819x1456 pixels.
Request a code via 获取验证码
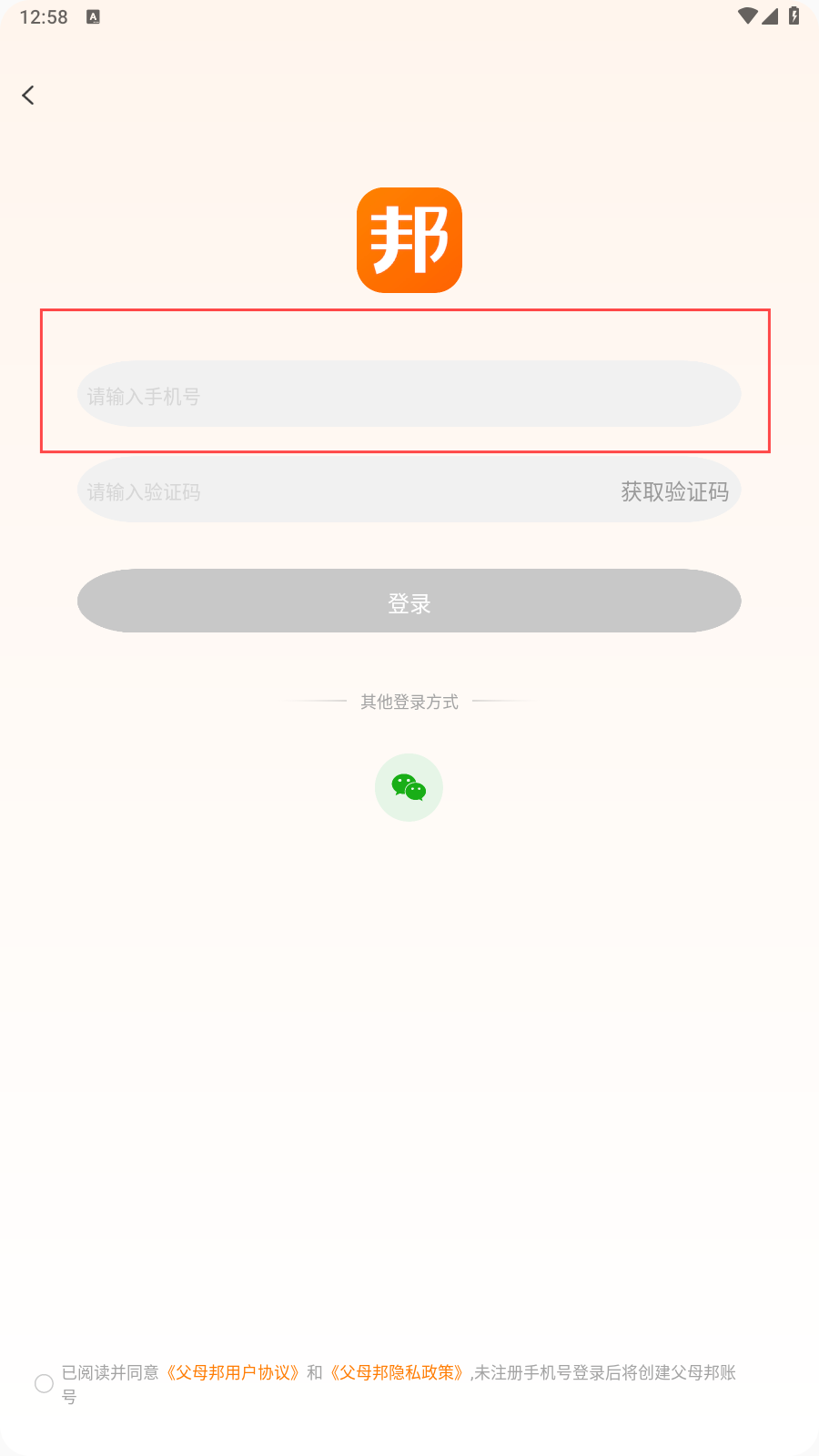[674, 491]
